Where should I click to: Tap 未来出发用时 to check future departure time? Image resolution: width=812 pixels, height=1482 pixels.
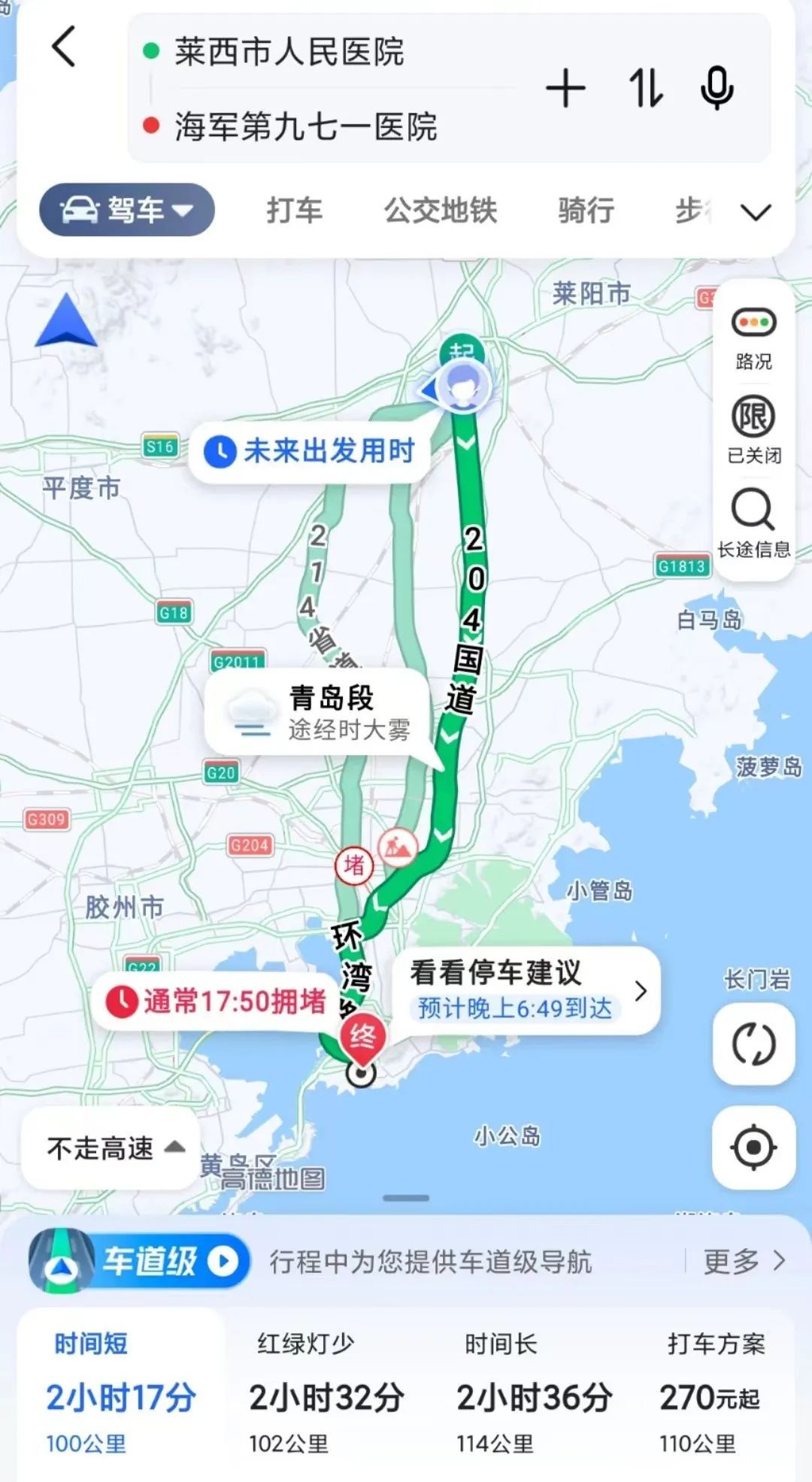point(310,451)
